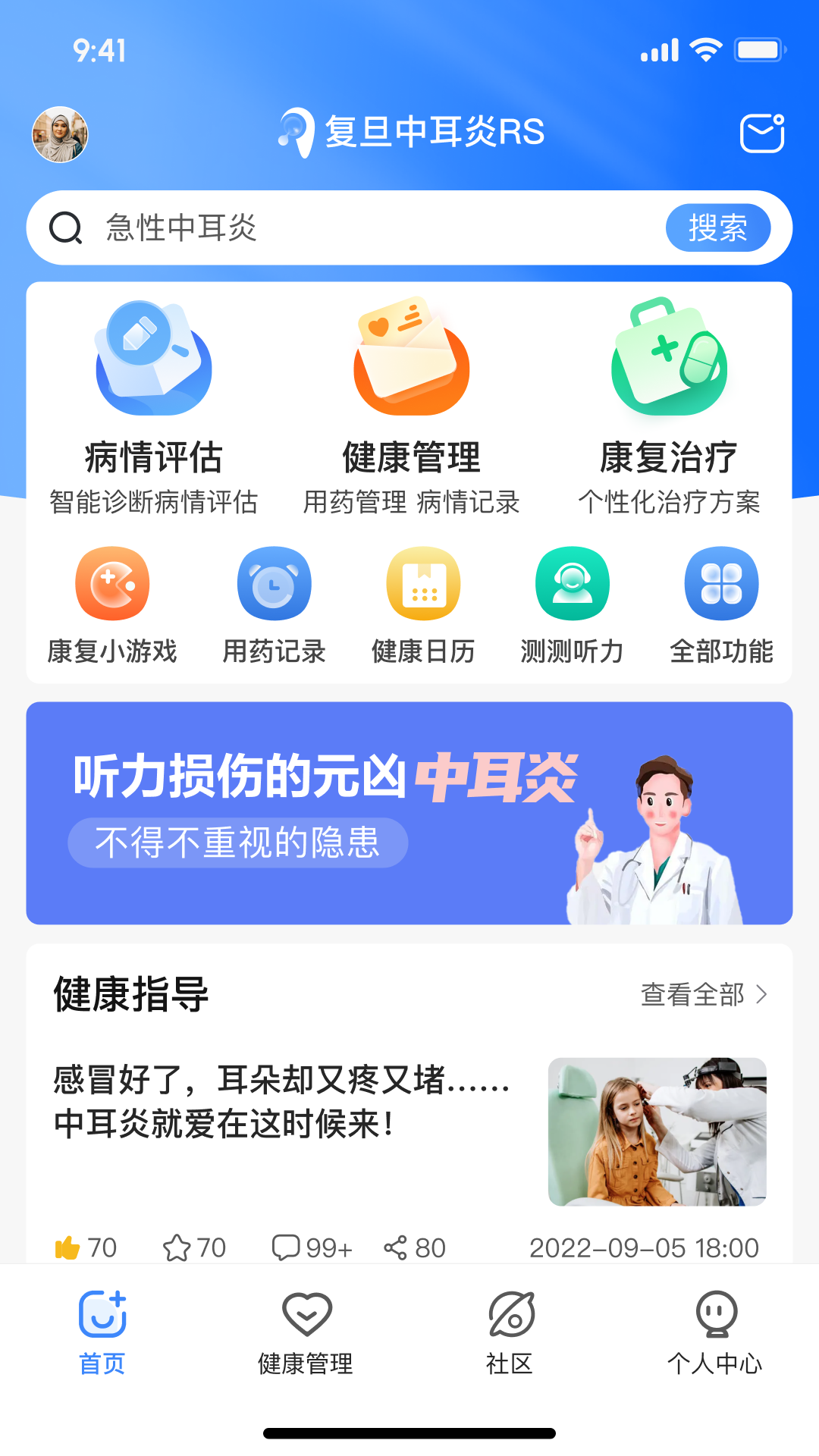Screen dimensions: 819x1456
Task: Show 全部功能 all features
Action: tap(721, 604)
